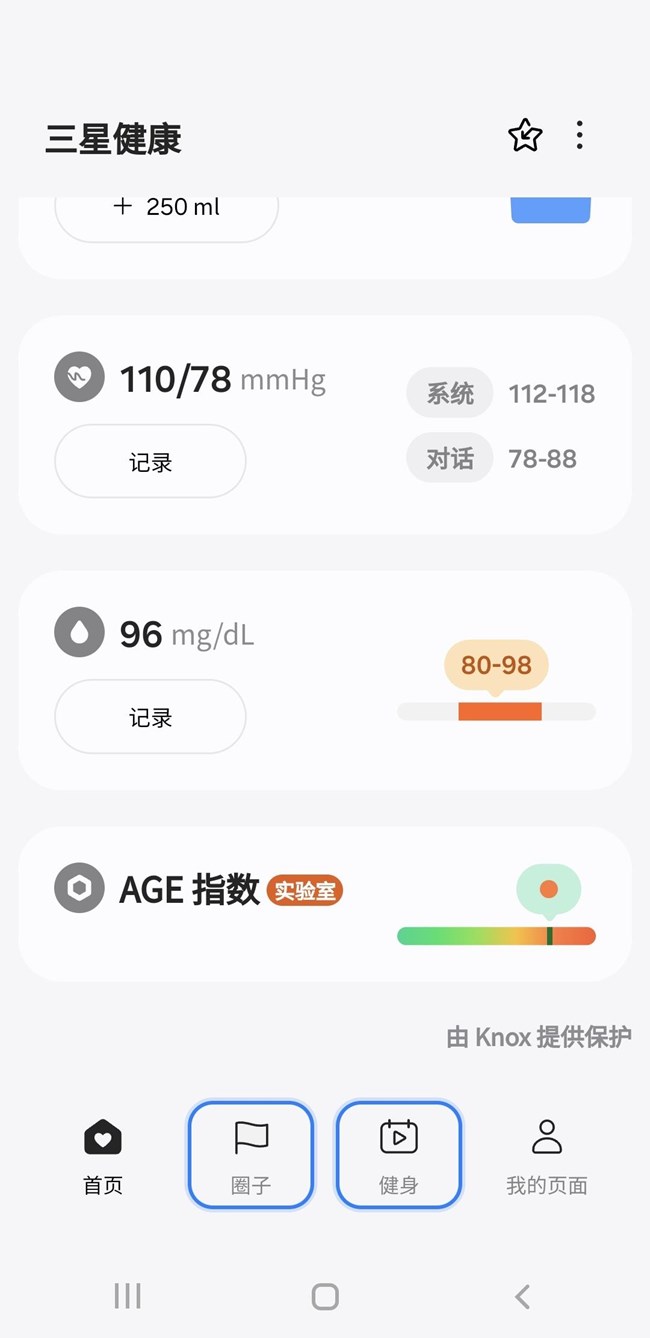Go back using system navigation

pos(522,1297)
